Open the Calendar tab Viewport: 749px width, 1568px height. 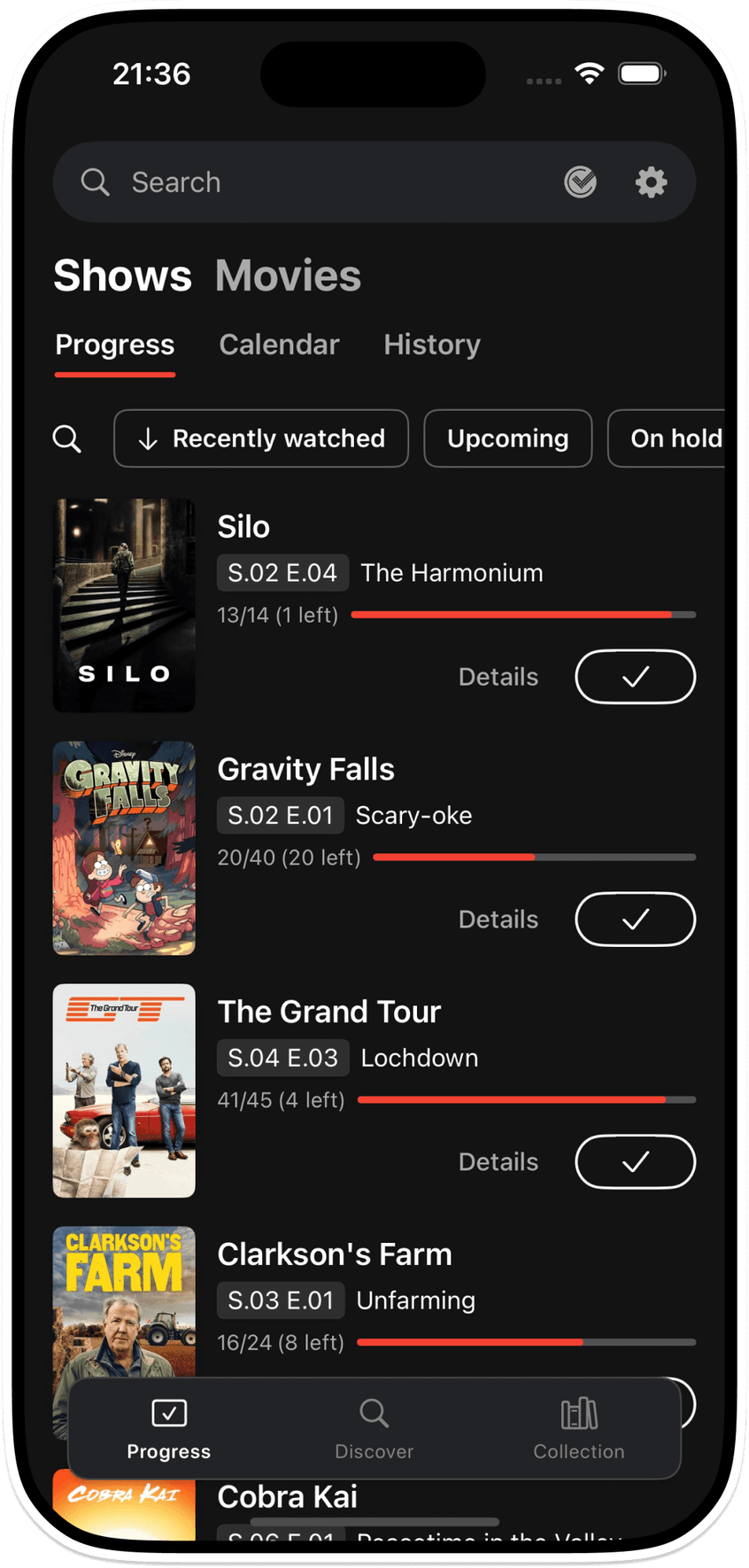(279, 345)
